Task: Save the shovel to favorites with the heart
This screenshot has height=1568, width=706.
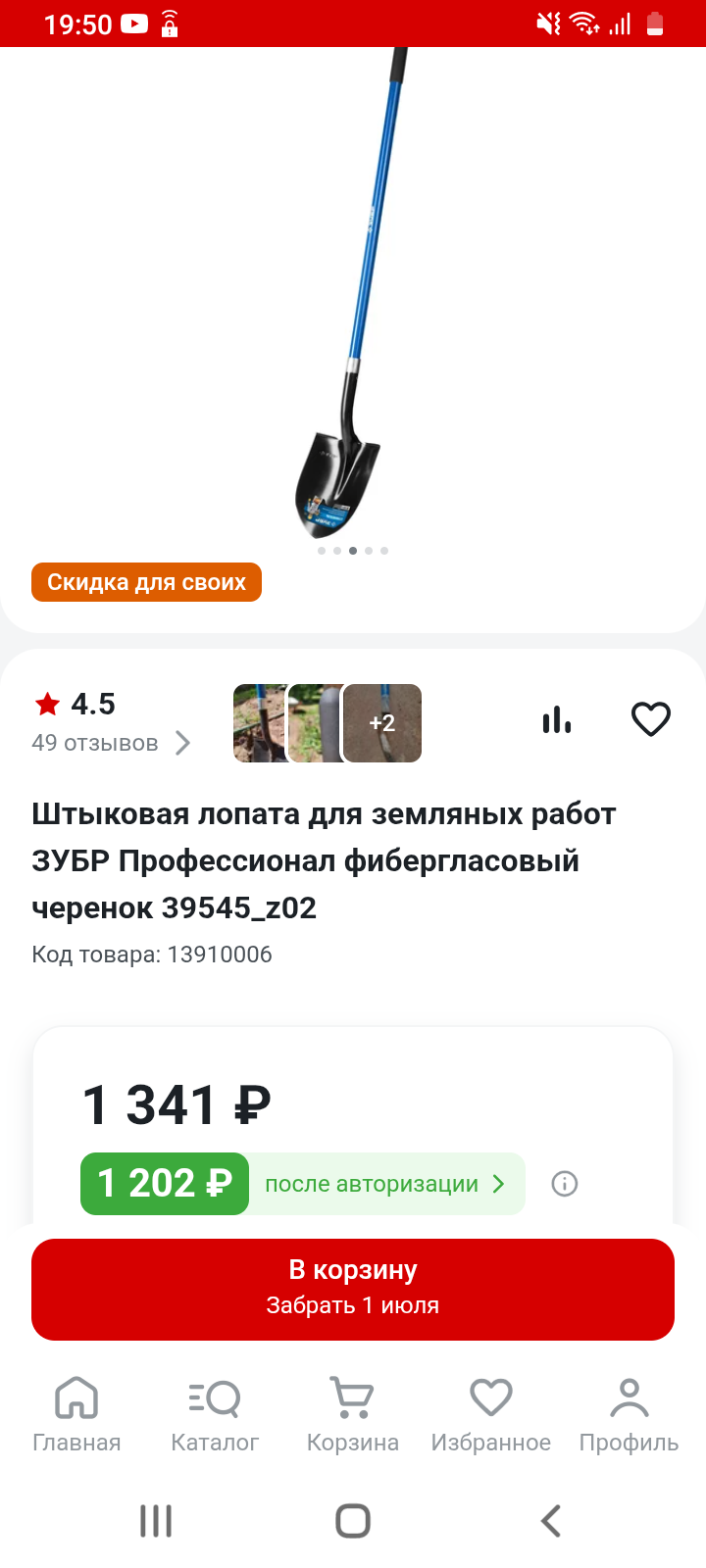Action: (x=650, y=720)
